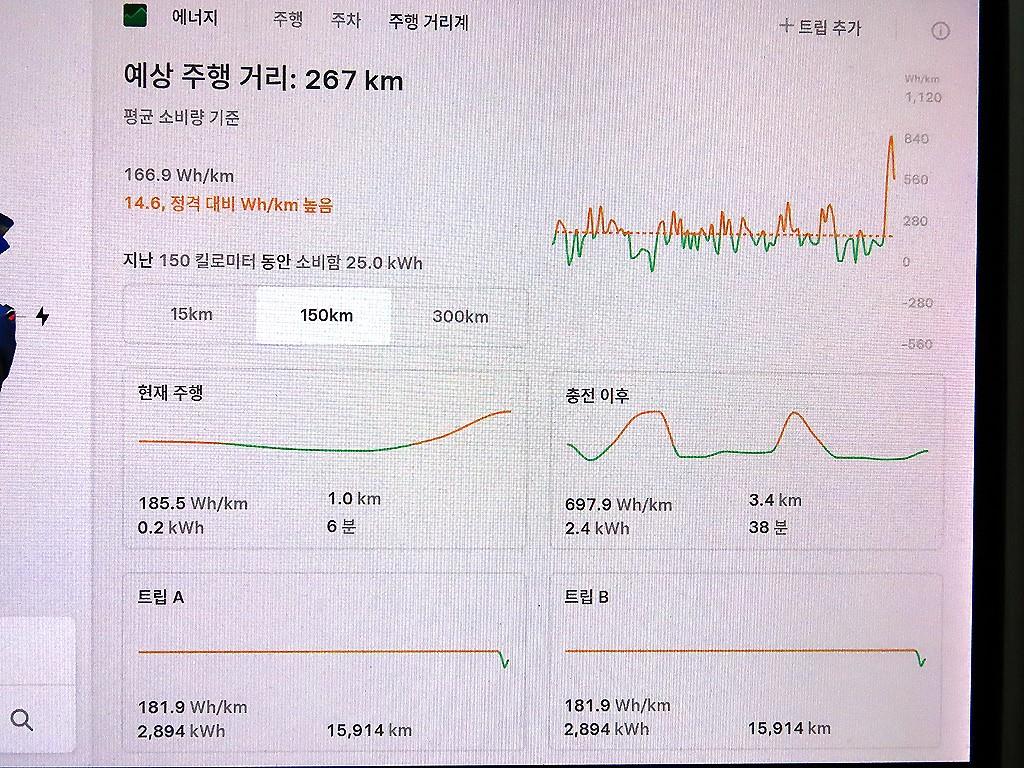Tap 트립 추가 to add a trip
The width and height of the screenshot is (1024, 768).
pos(820,27)
